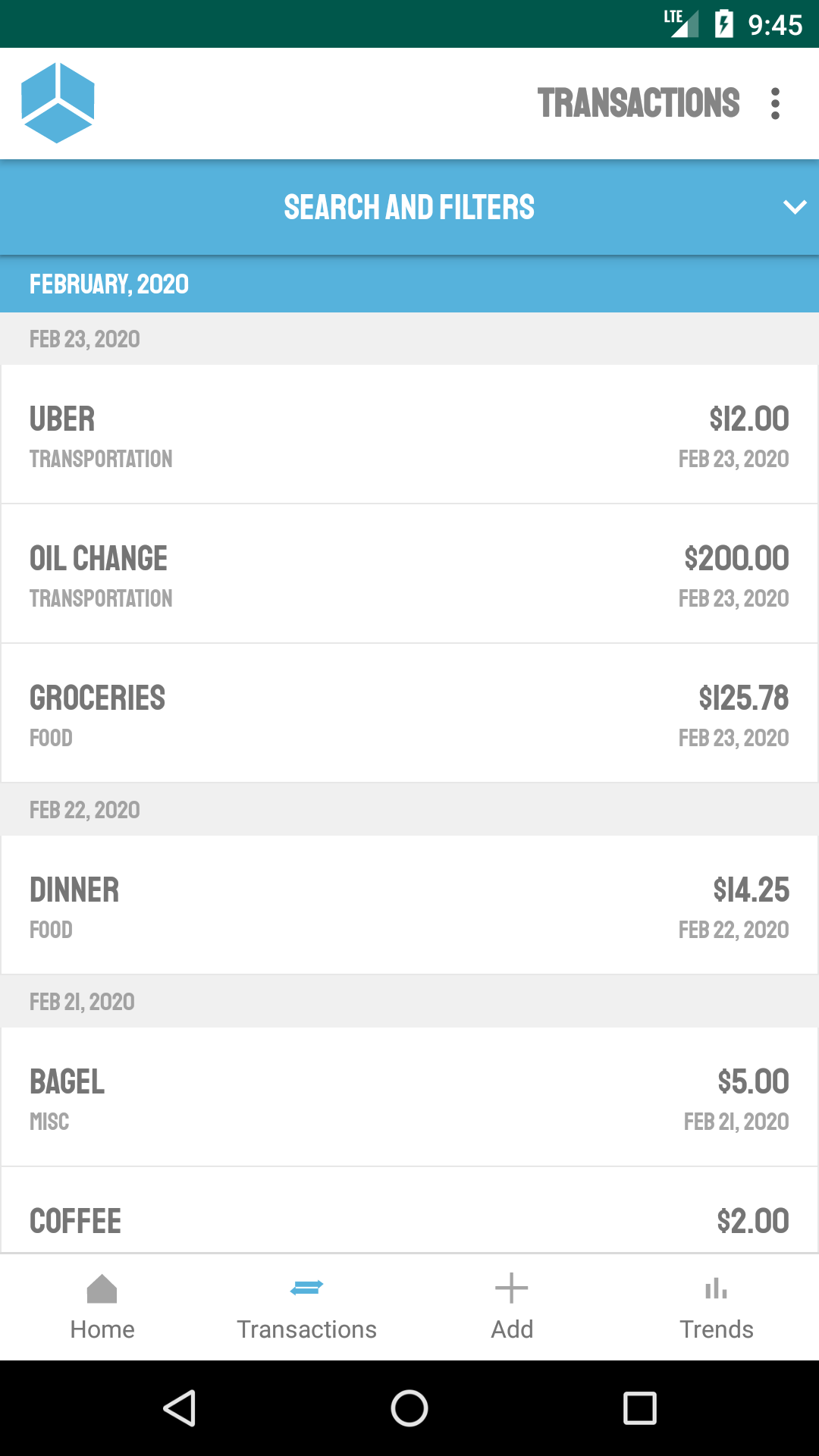Open the three-dot overflow menu
This screenshot has height=1456, width=819.
(x=774, y=104)
